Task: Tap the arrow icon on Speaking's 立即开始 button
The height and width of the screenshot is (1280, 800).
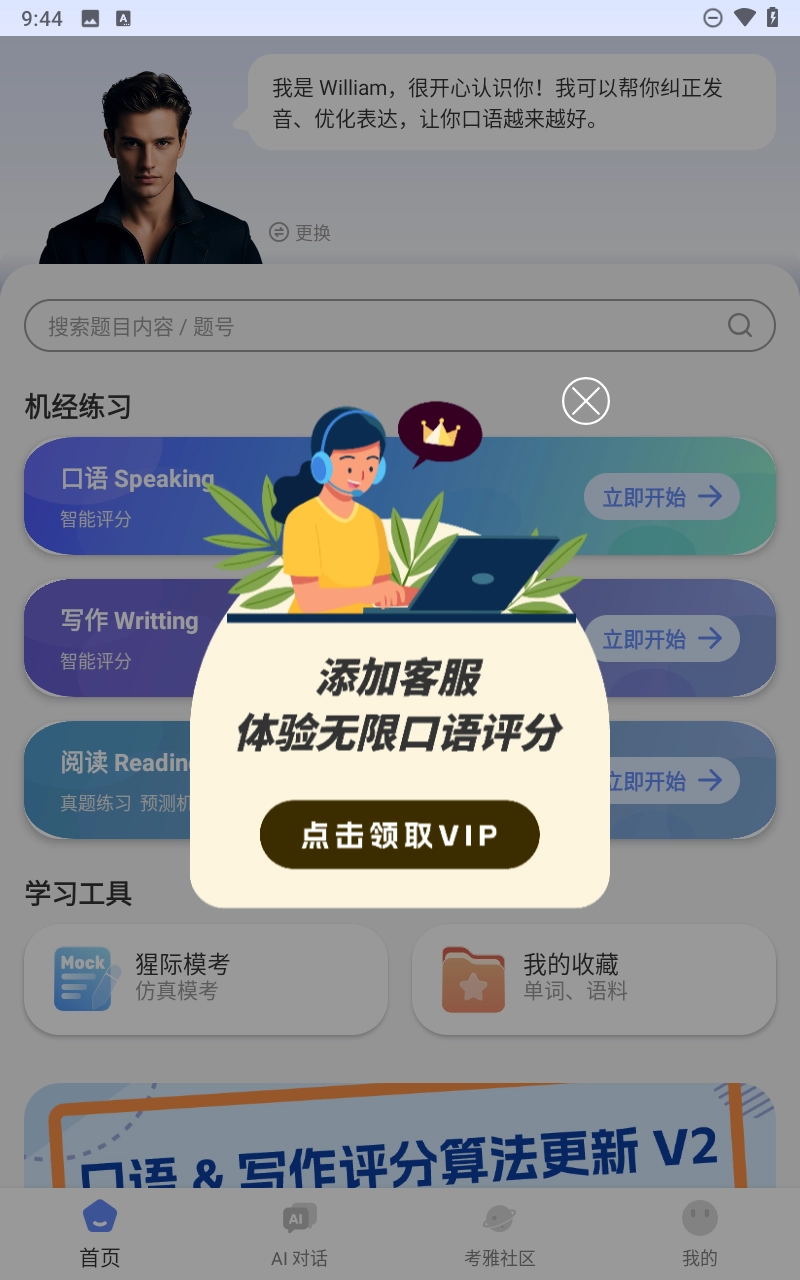Action: 709,497
